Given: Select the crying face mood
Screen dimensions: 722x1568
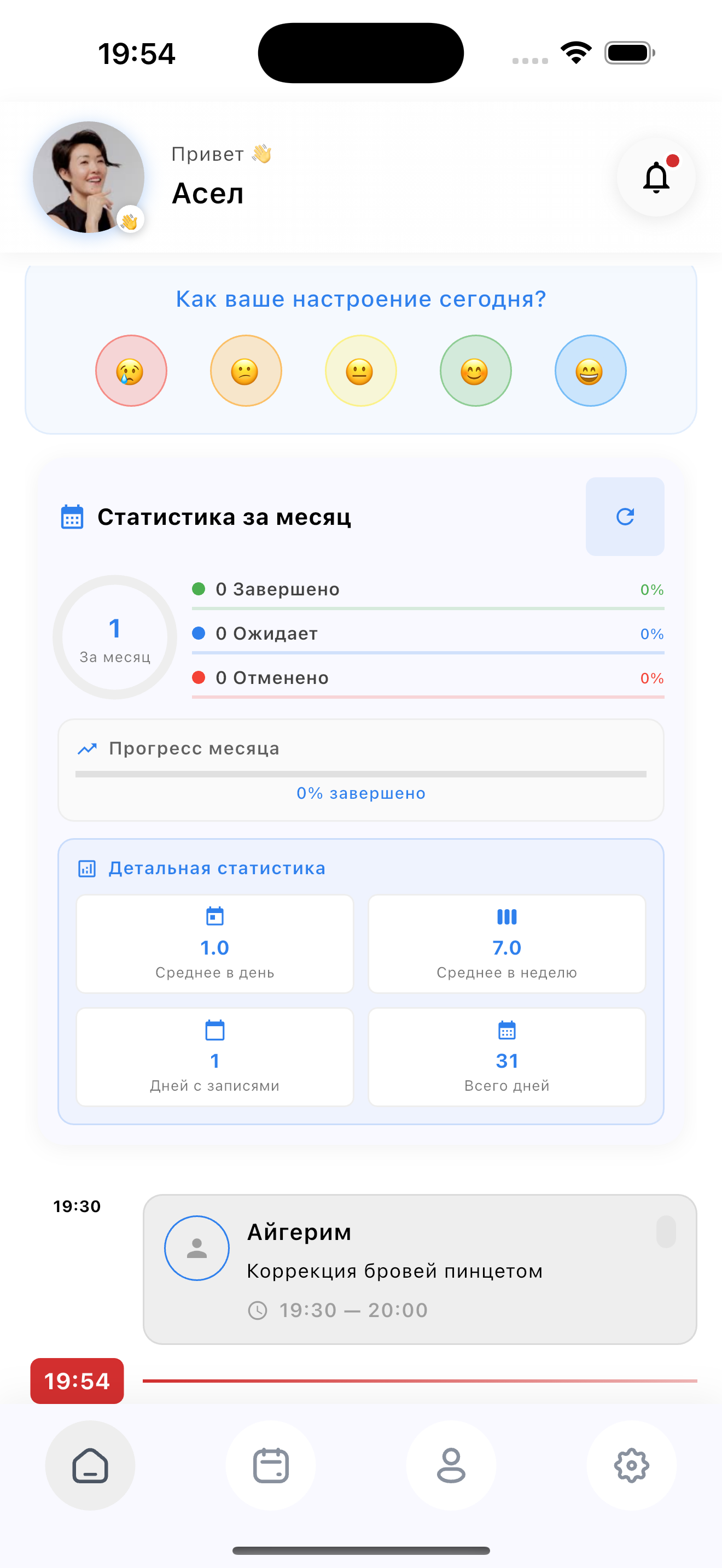Looking at the screenshot, I should (131, 371).
